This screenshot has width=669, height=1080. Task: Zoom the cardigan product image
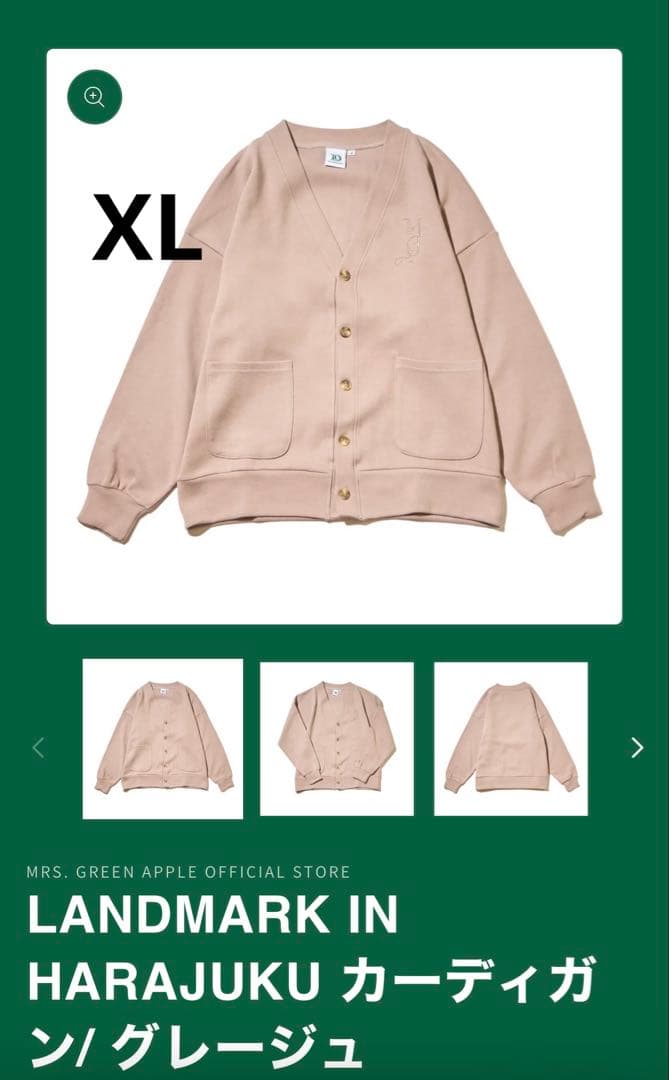95,97
